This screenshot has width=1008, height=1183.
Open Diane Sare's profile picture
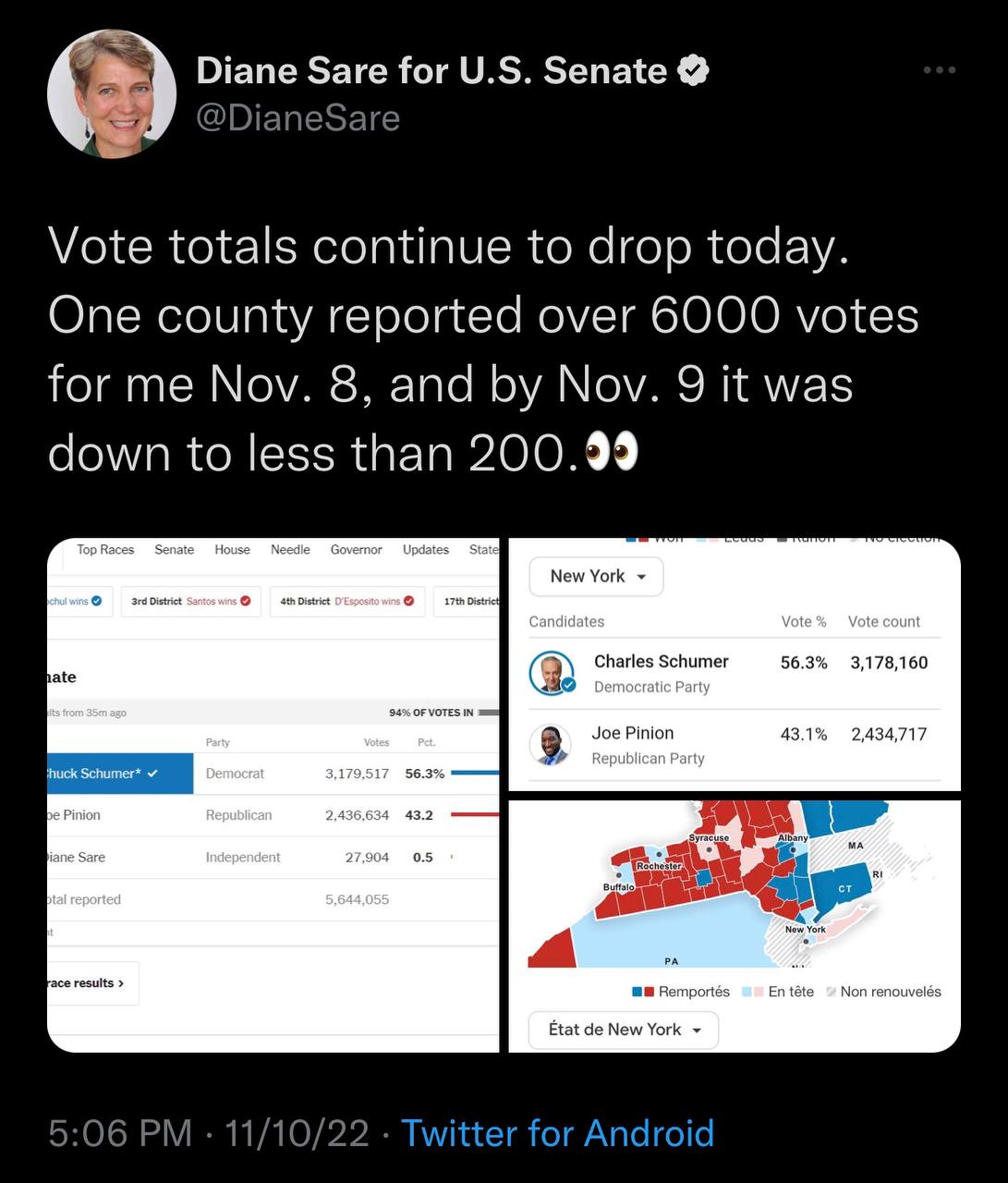click(112, 94)
